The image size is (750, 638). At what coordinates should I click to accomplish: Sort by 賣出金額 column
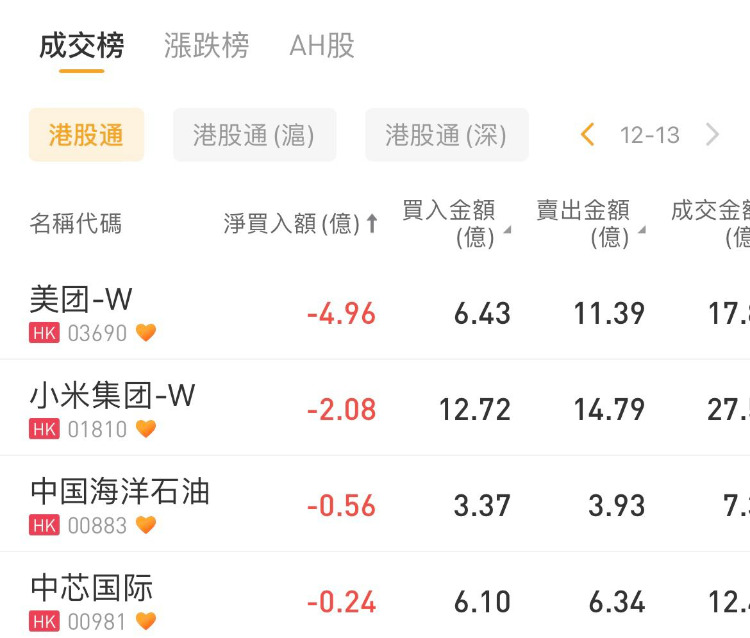(x=590, y=223)
